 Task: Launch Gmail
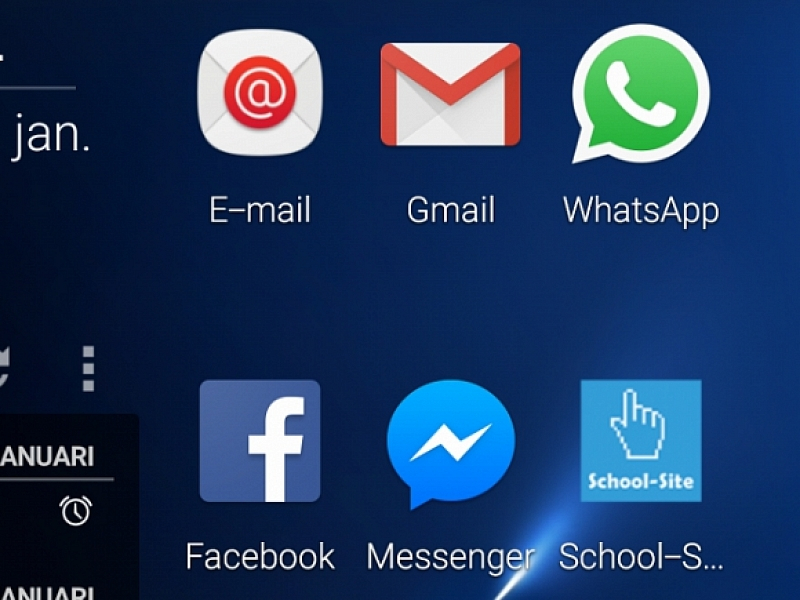coord(450,95)
